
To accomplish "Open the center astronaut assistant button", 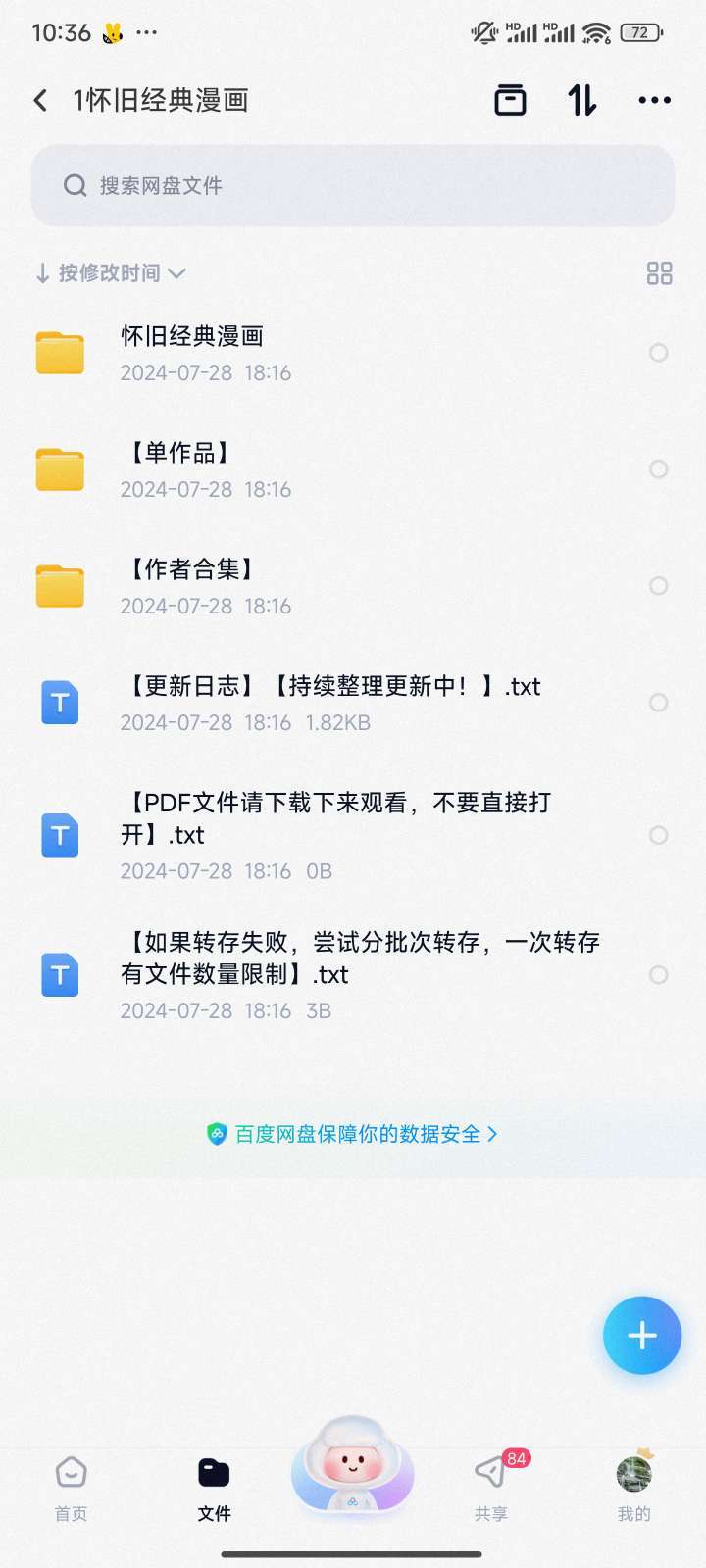I will click(353, 1467).
